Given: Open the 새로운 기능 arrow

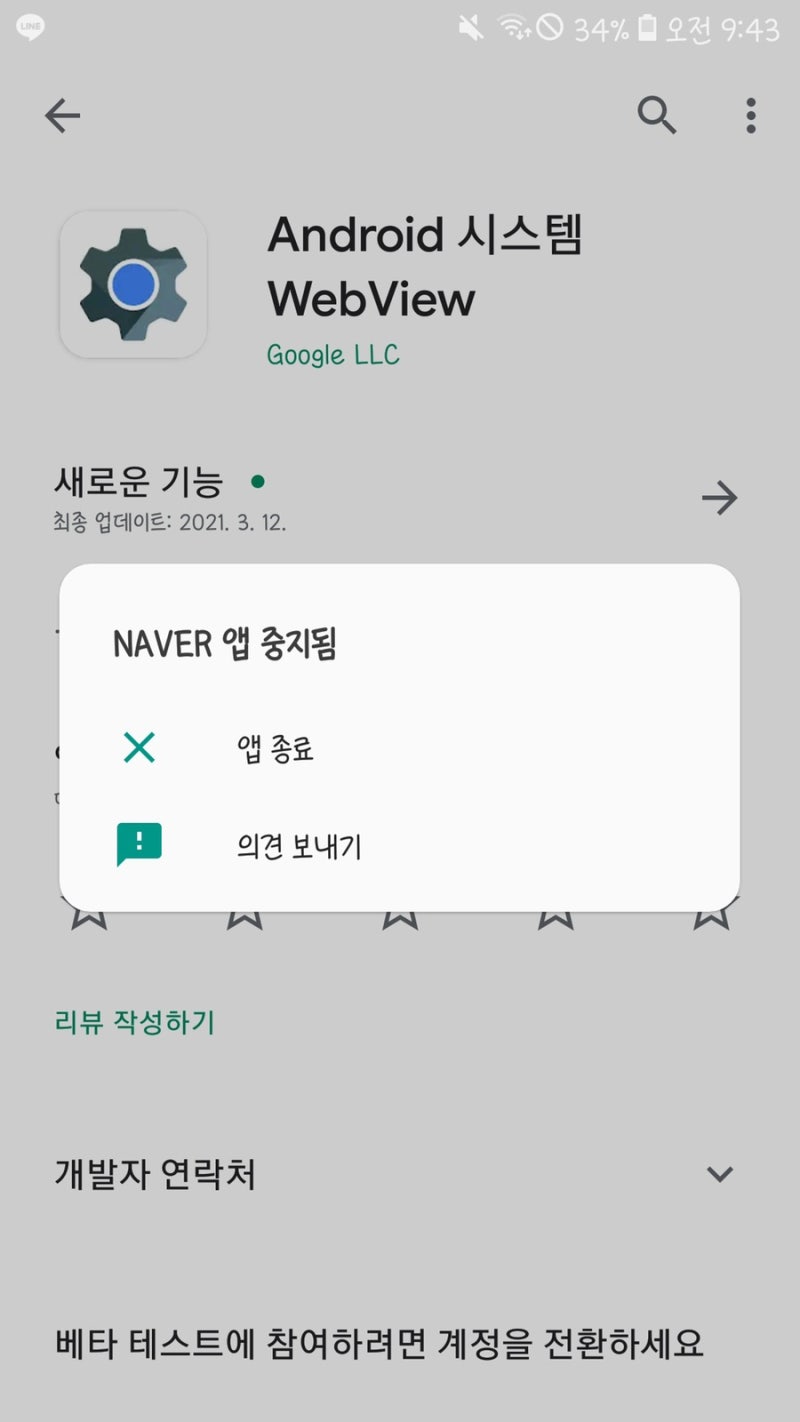Looking at the screenshot, I should [720, 497].
